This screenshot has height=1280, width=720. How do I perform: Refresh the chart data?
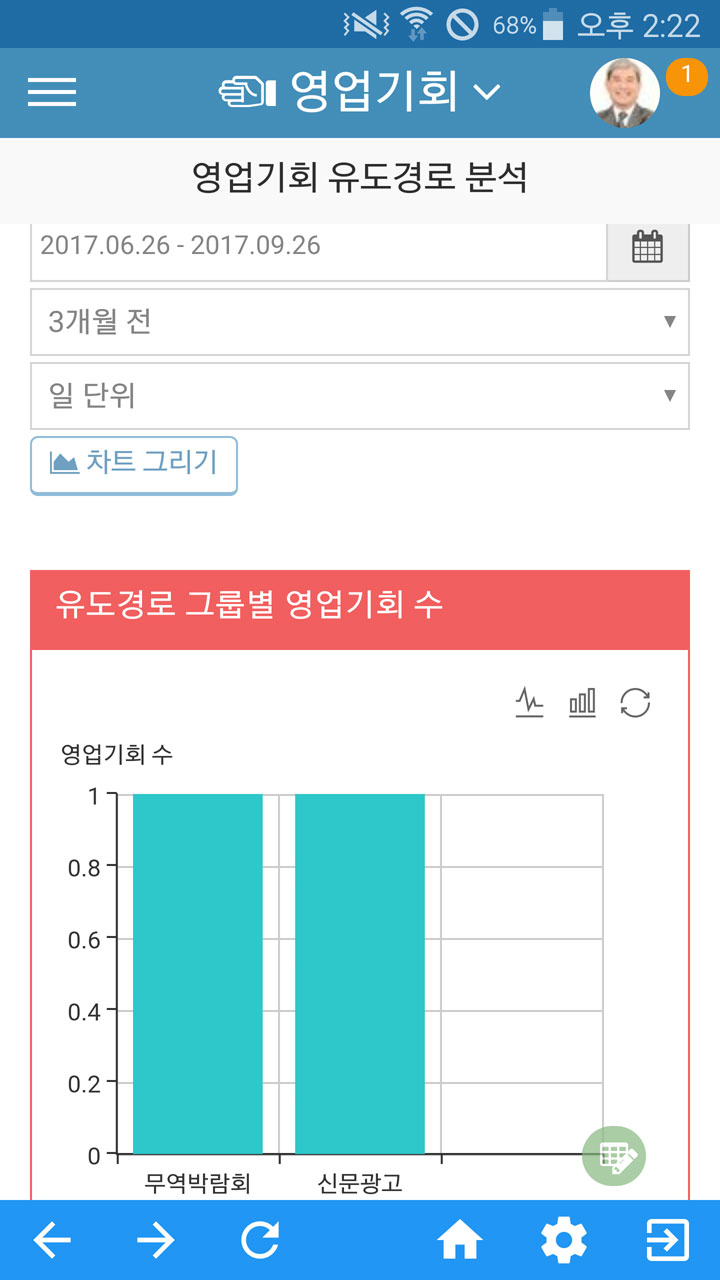635,703
